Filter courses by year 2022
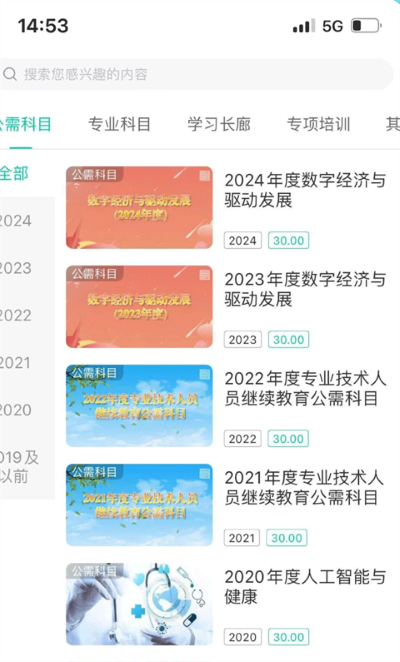The image size is (400, 662). pos(16,315)
